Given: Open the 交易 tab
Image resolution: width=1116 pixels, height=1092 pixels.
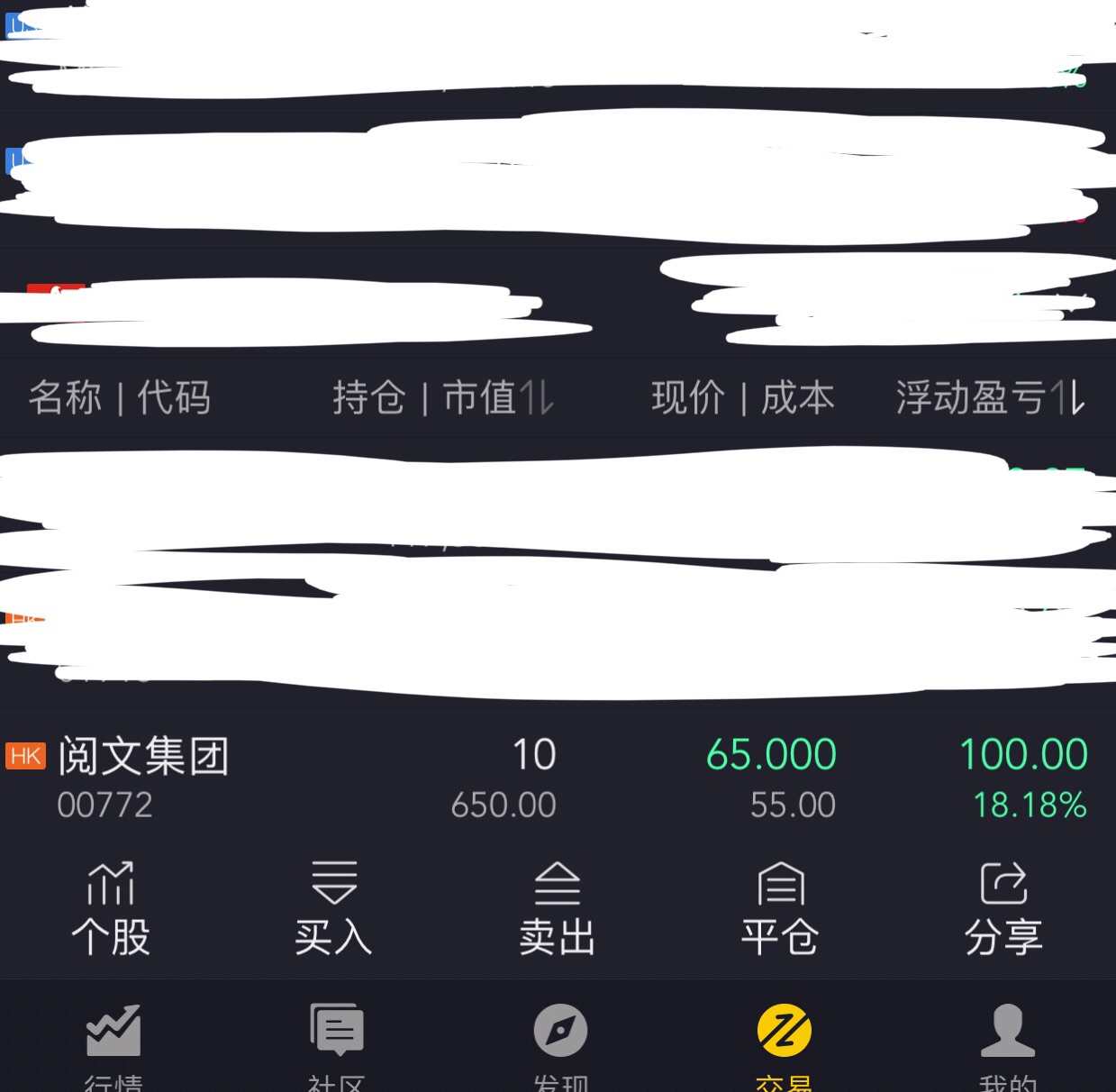Looking at the screenshot, I should pos(784,1045).
